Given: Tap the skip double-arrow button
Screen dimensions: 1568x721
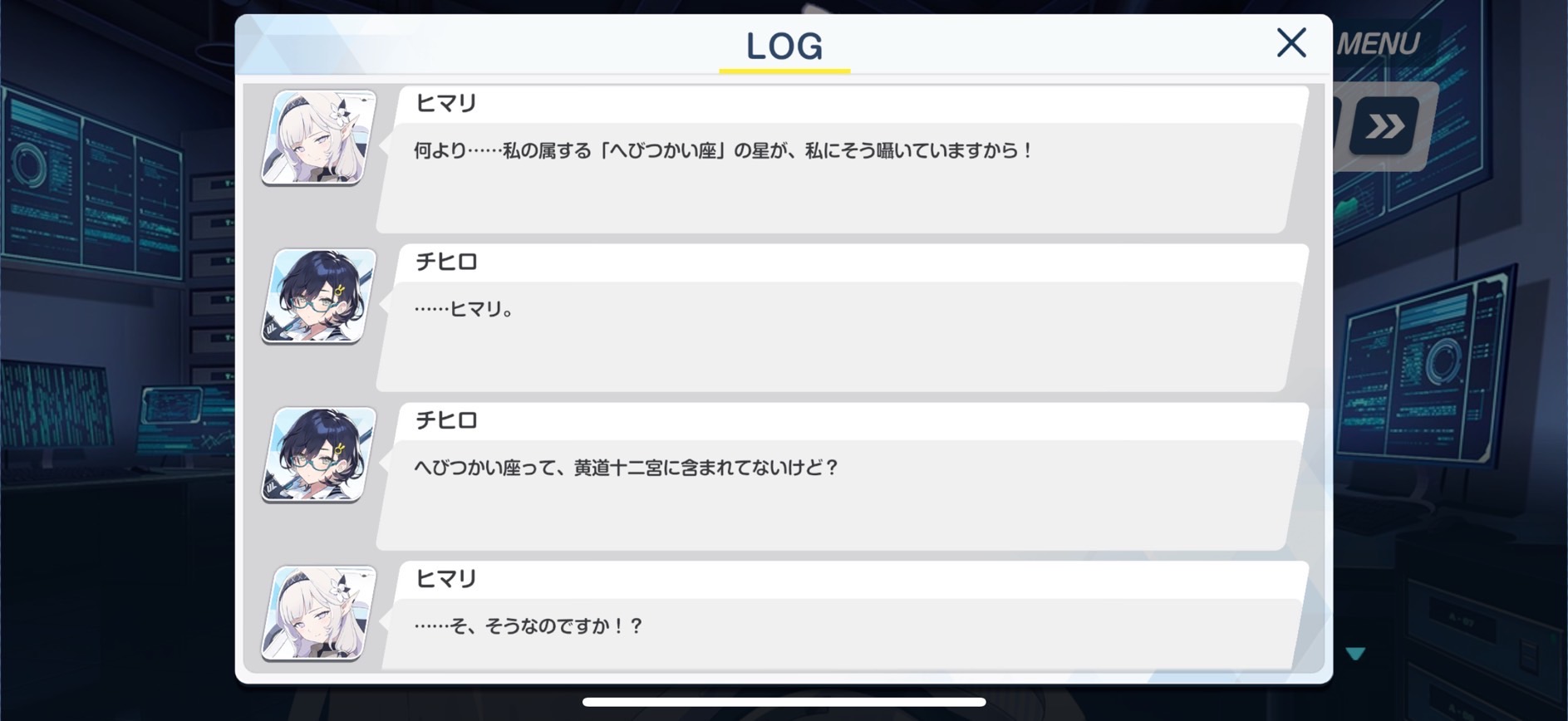Looking at the screenshot, I should pos(1384,126).
